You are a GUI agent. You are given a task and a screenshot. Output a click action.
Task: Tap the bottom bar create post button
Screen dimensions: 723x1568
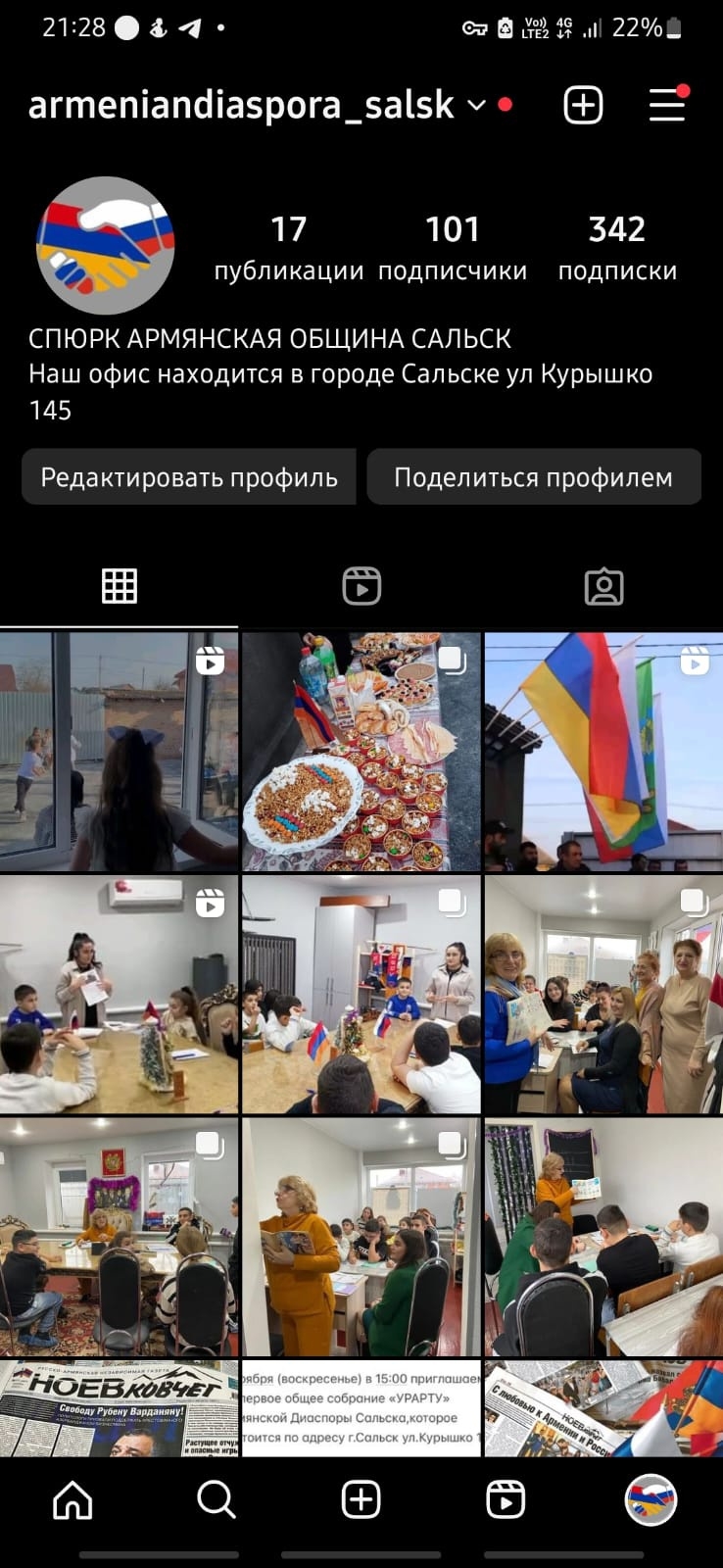pos(361,1499)
